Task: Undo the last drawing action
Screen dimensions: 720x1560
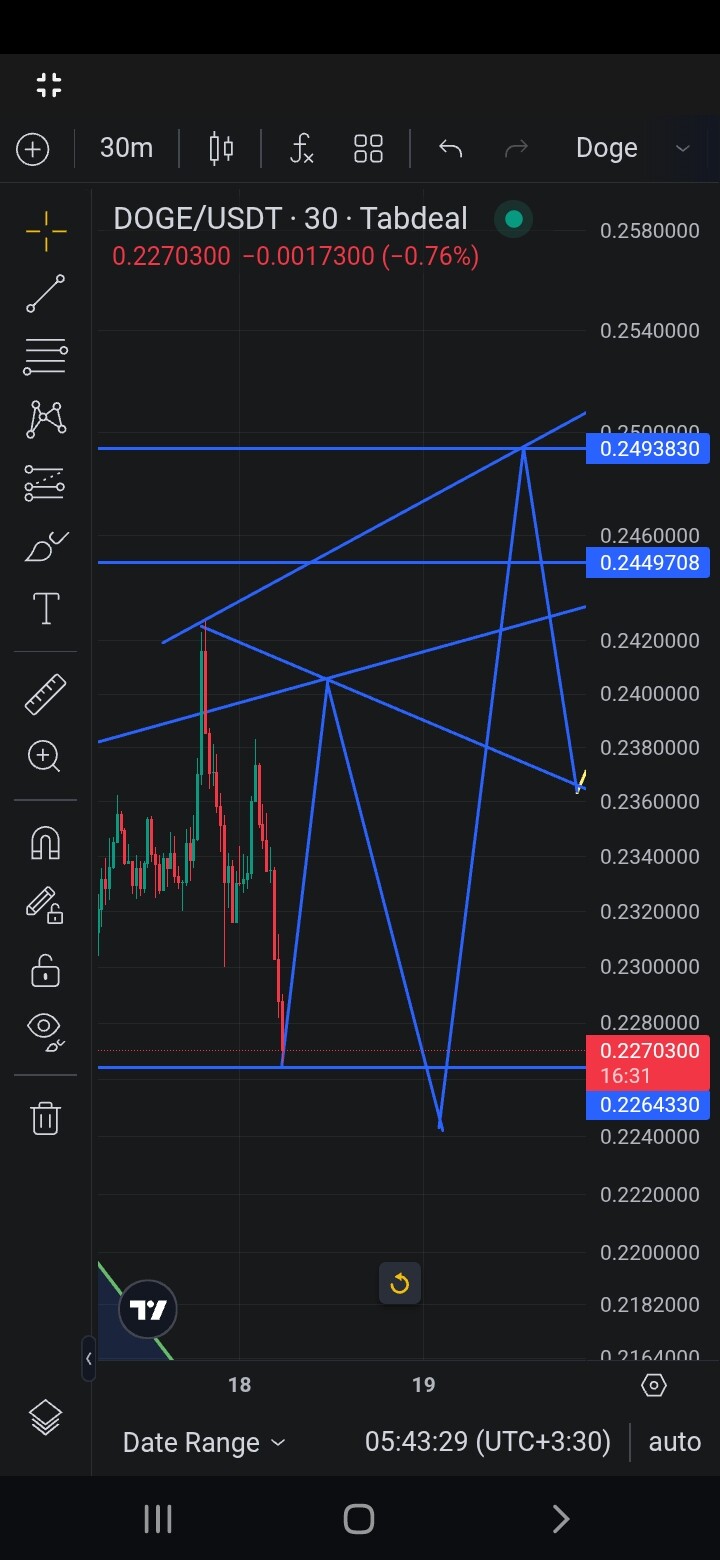Action: coord(451,149)
